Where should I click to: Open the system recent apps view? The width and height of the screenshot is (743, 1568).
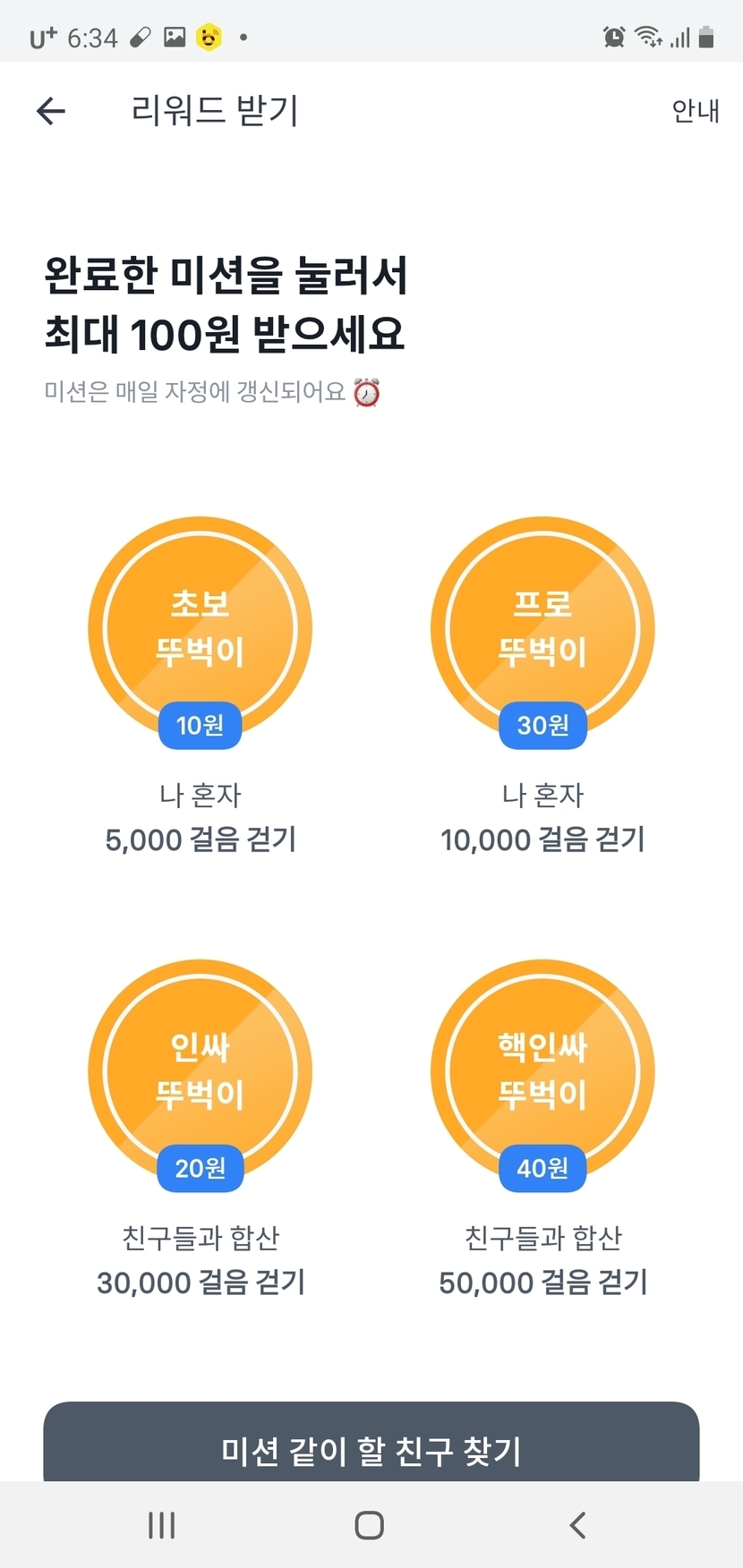point(162,1525)
